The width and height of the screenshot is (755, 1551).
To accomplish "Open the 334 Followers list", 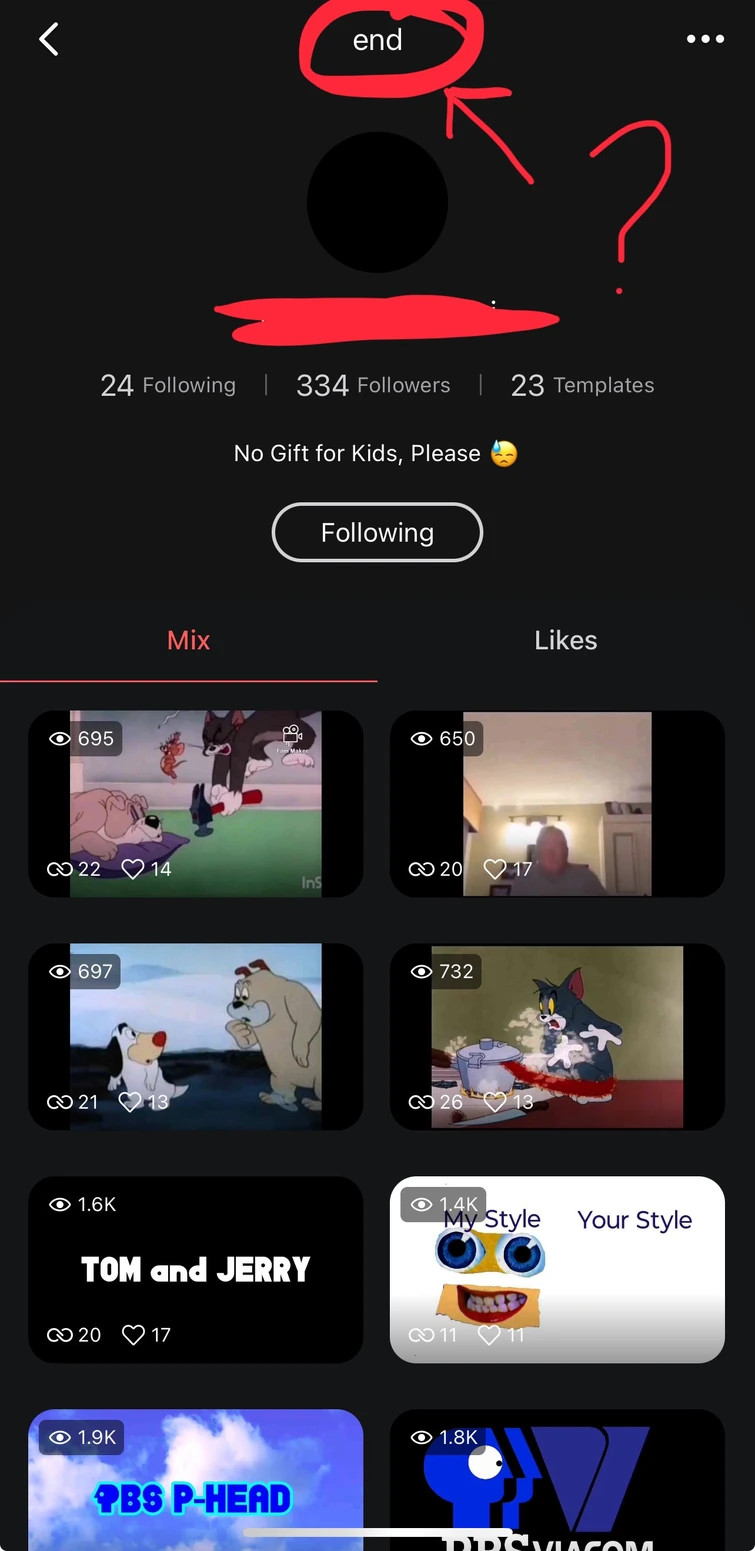I will (373, 385).
